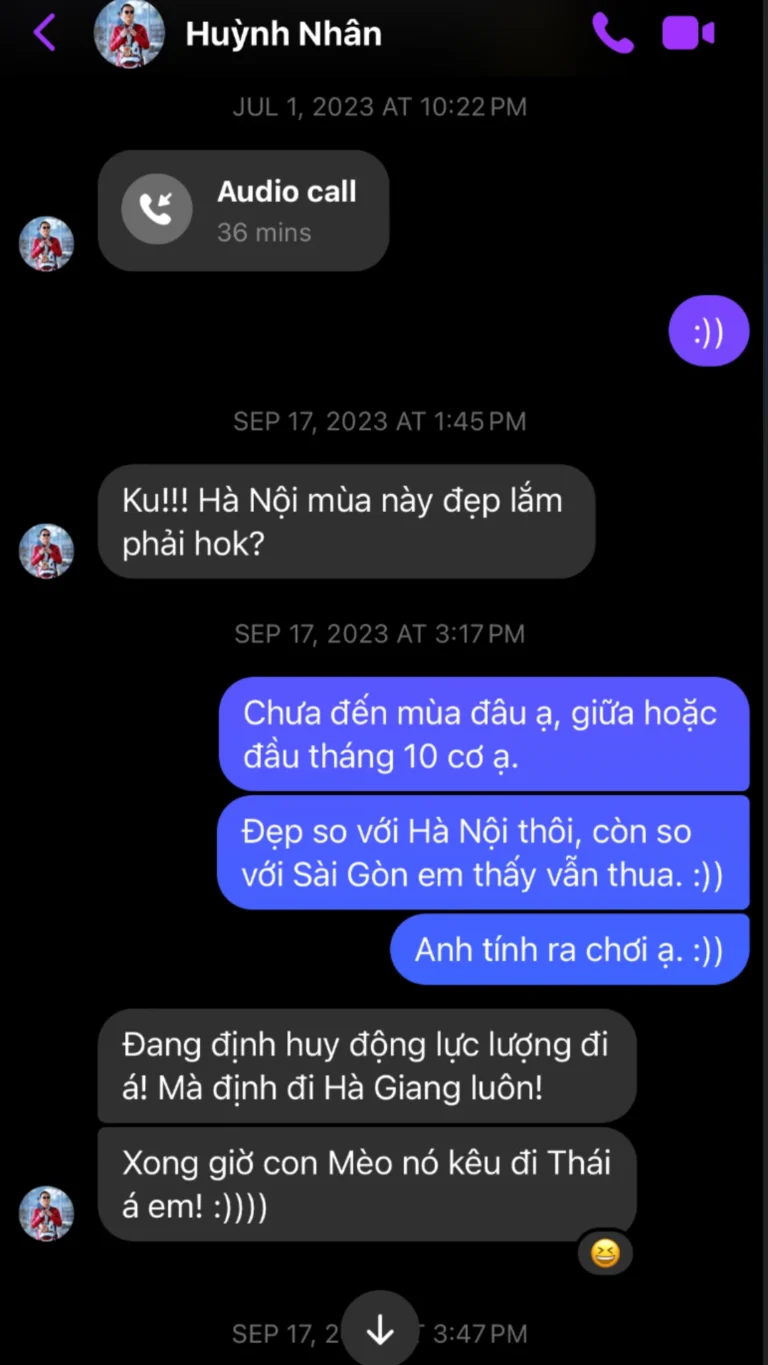Image resolution: width=768 pixels, height=1365 pixels.
Task: Tap the 'Xong giờ con Mèo' message bubble
Action: coord(366,1184)
